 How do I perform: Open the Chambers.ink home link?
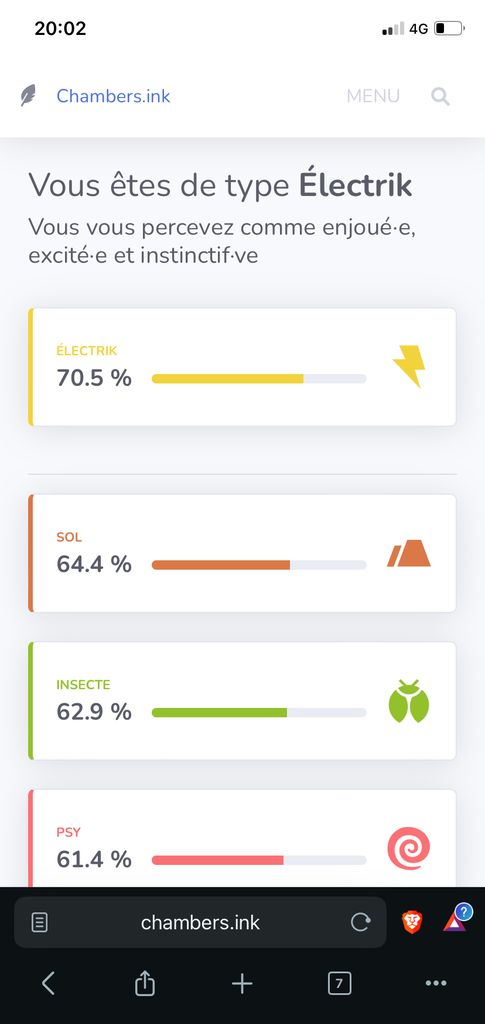coord(113,96)
